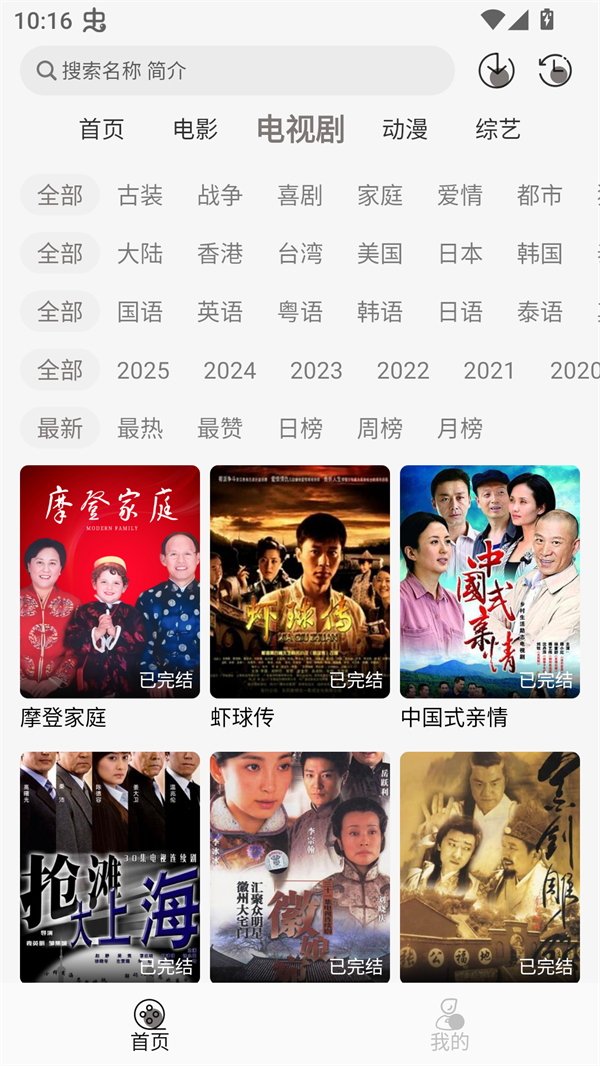Filter by language 粤语
This screenshot has width=600, height=1066.
pyautogui.click(x=300, y=312)
